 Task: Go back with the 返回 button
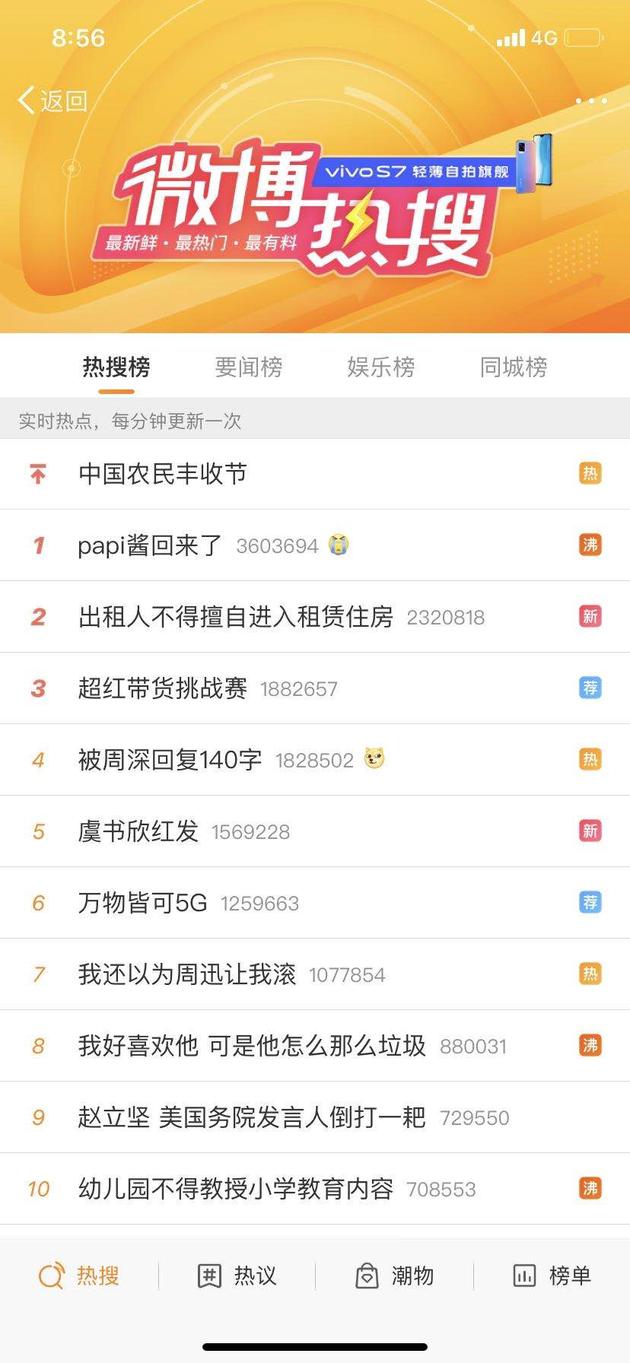point(53,100)
